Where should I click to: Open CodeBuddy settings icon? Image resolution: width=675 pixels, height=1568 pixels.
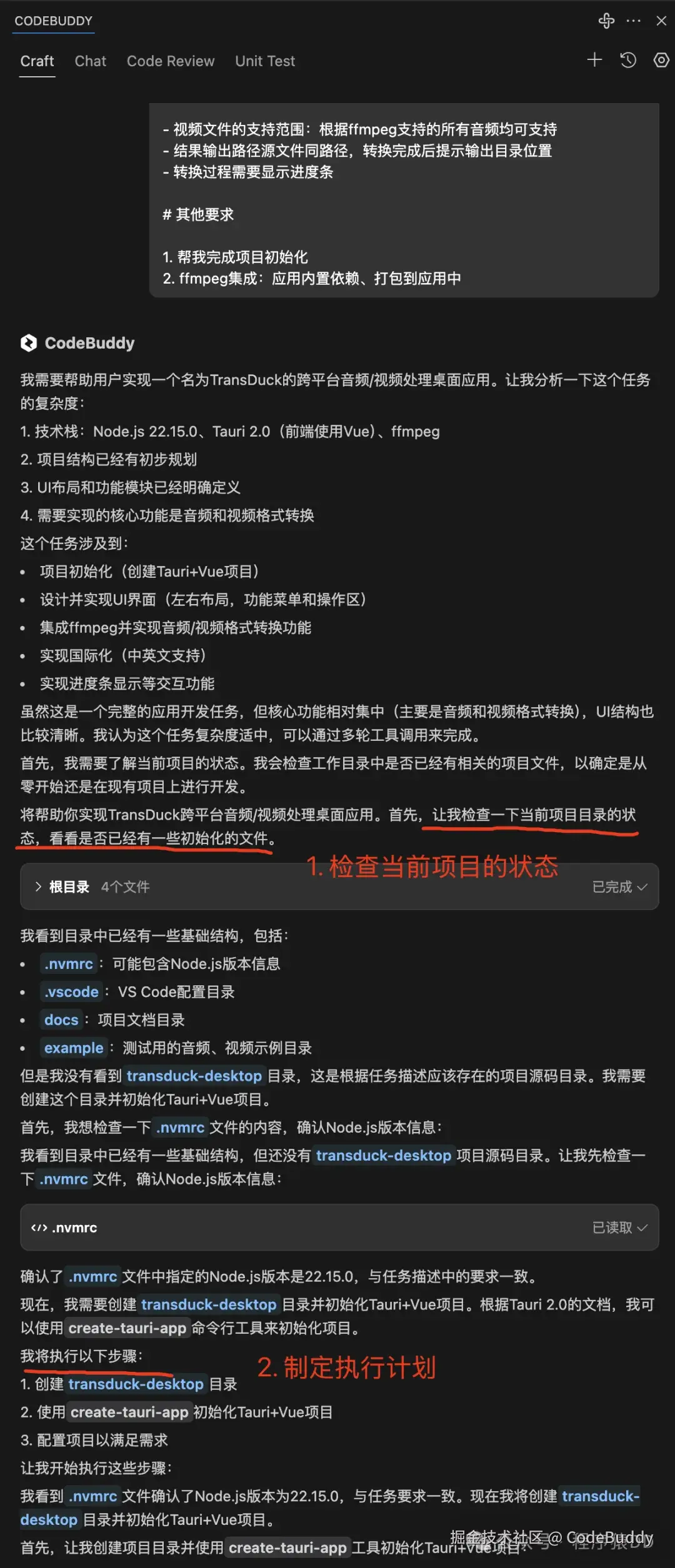click(661, 60)
